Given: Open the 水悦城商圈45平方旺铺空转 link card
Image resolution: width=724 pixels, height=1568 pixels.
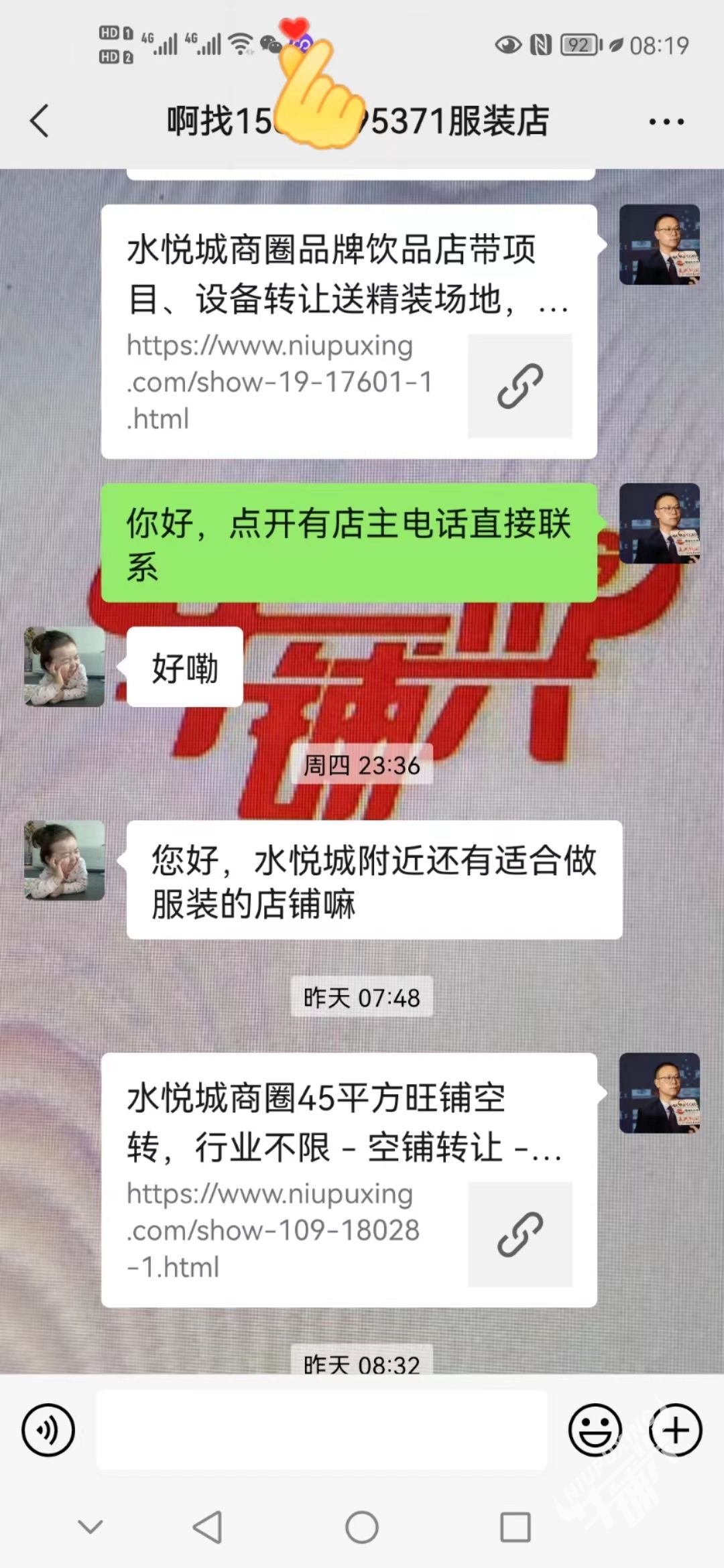Looking at the screenshot, I should pyautogui.click(x=349, y=1179).
